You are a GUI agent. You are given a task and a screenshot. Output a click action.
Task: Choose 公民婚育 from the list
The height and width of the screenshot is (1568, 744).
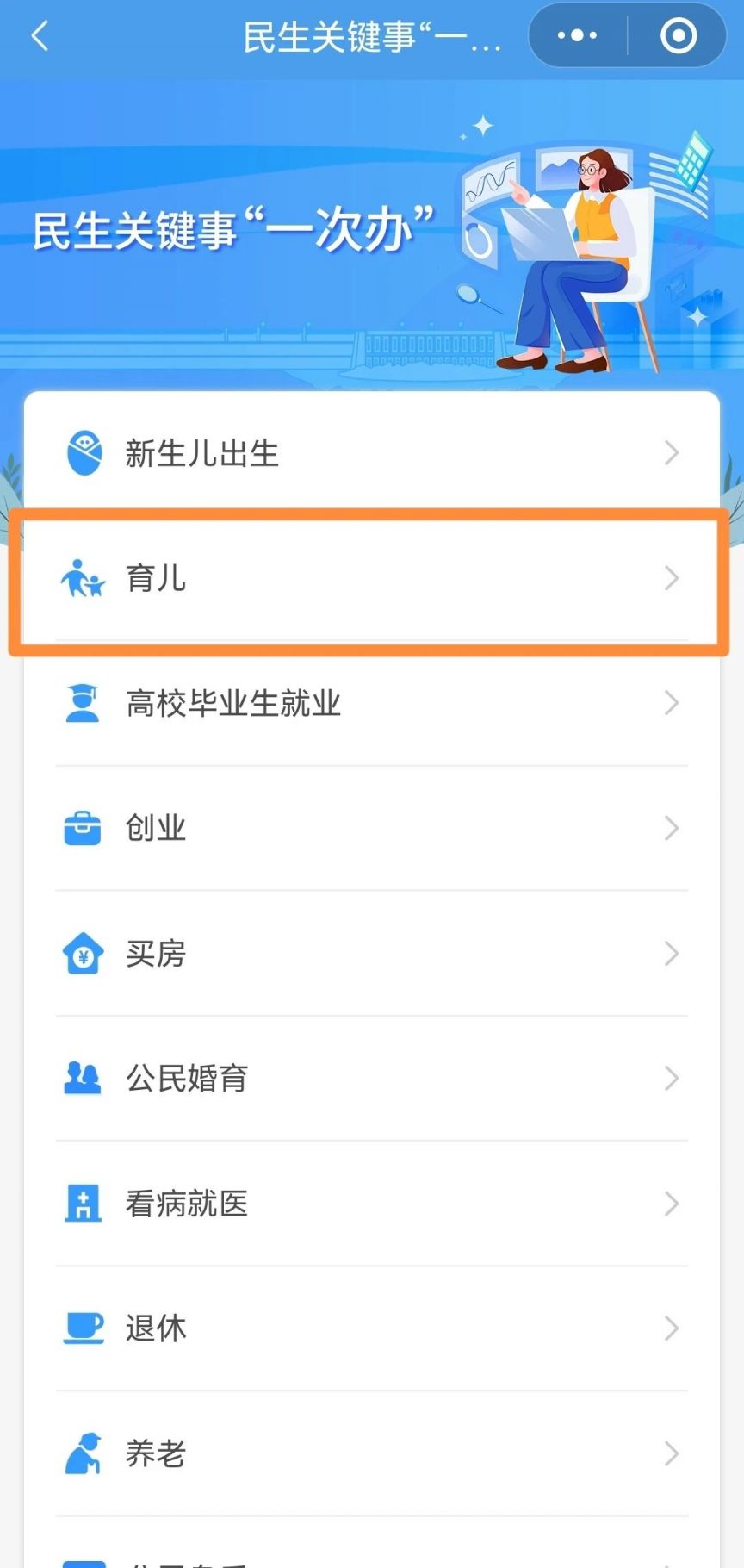(x=372, y=1078)
